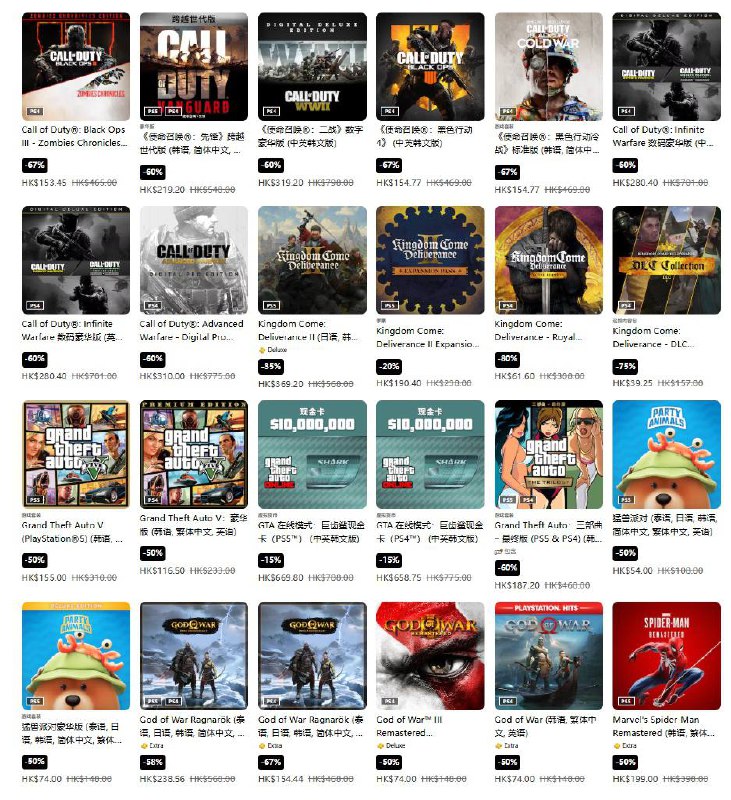731x800 pixels.
Task: Open Kingdom Come Deliverance II Expansion Pass
Action: (x=430, y=260)
